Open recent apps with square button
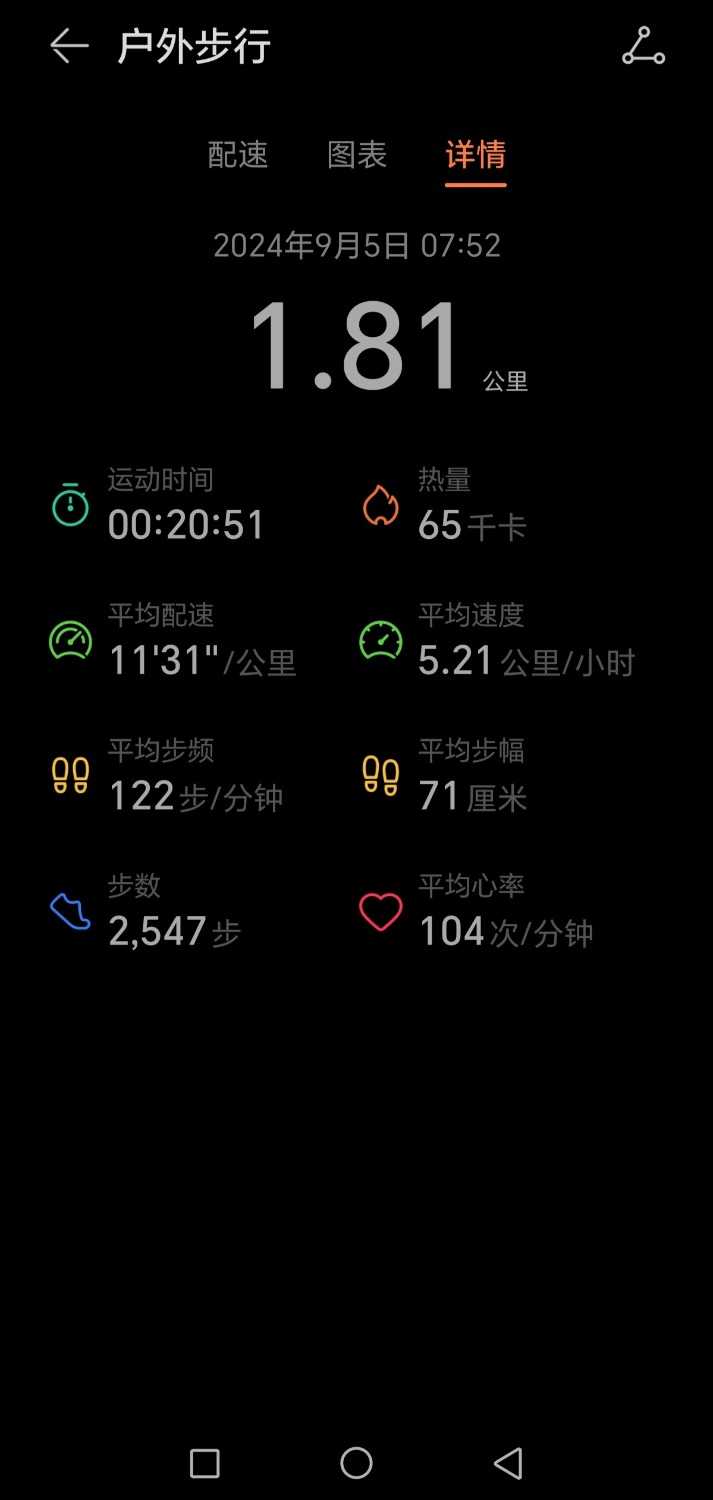Image resolution: width=713 pixels, height=1500 pixels. [x=205, y=1463]
